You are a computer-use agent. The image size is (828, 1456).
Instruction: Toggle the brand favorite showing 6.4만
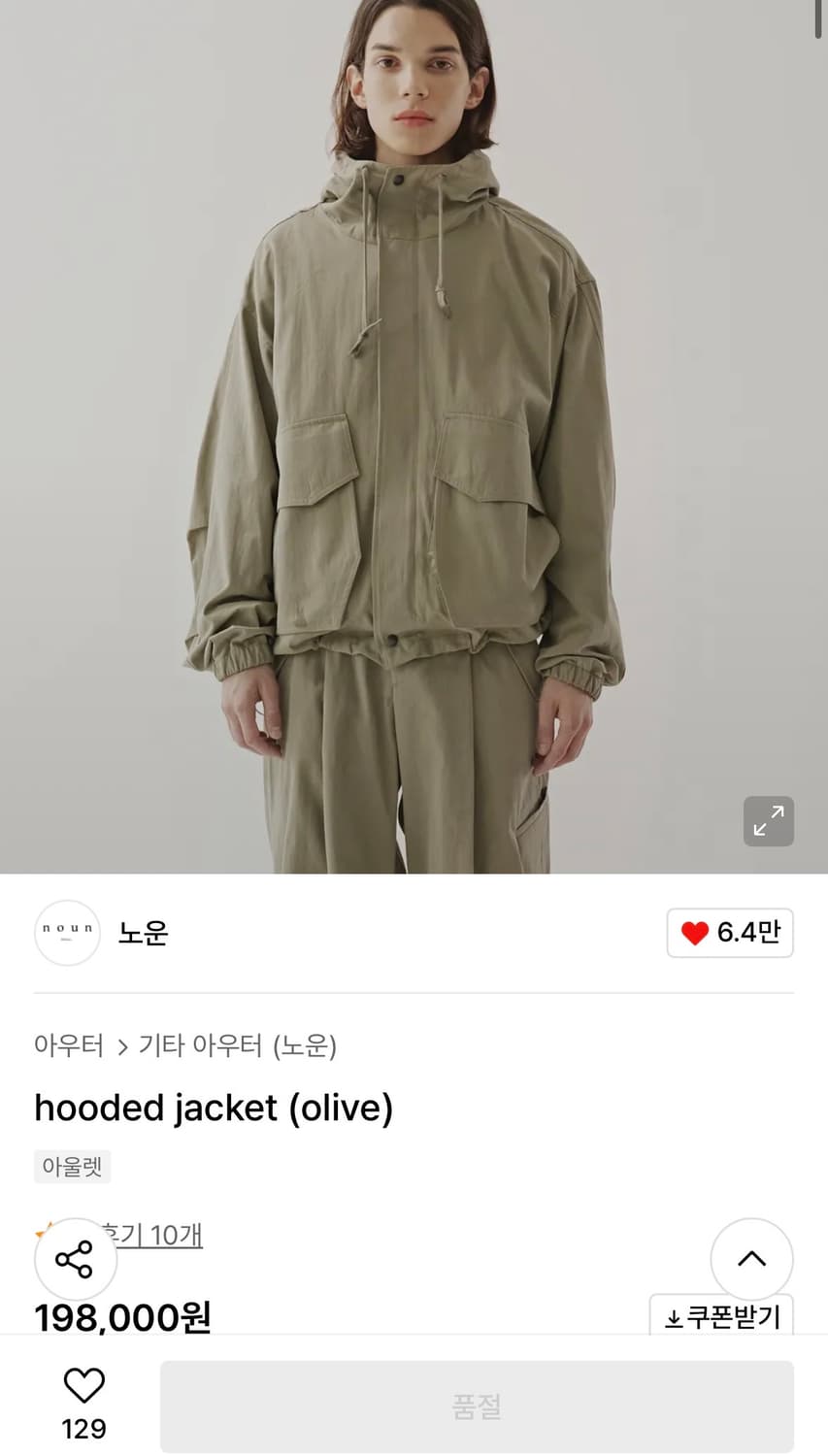pos(730,933)
